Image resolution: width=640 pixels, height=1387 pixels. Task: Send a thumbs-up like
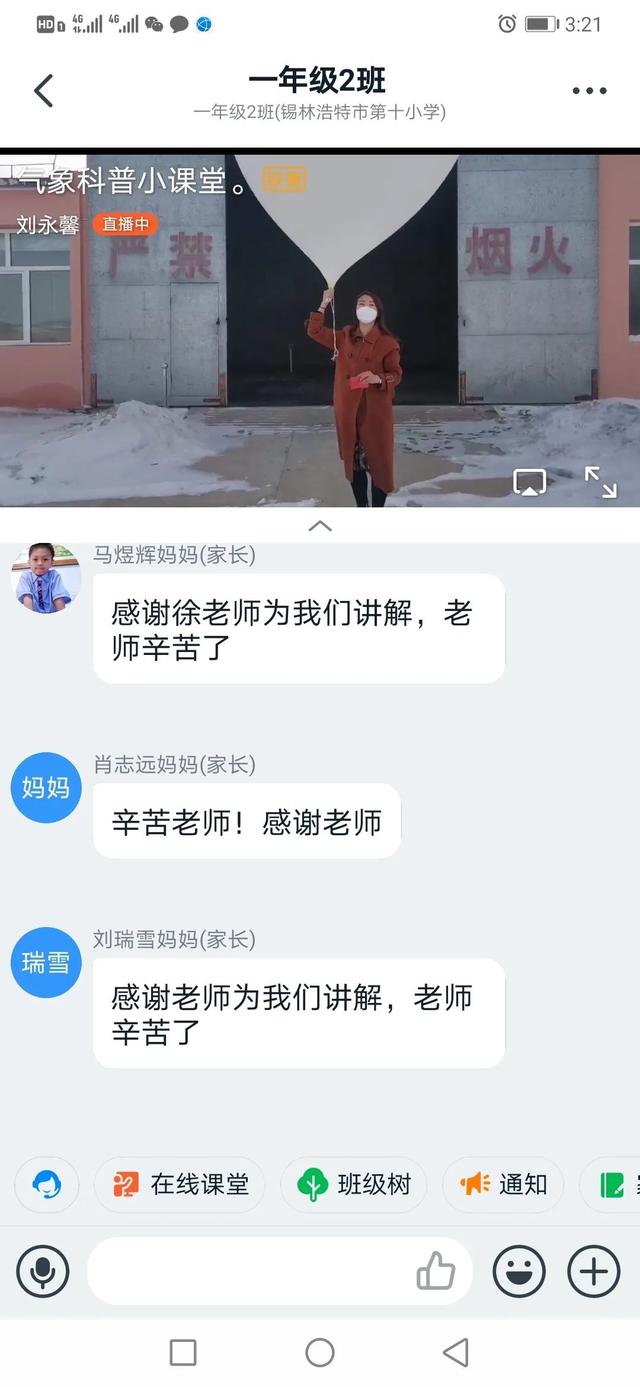pos(436,1272)
